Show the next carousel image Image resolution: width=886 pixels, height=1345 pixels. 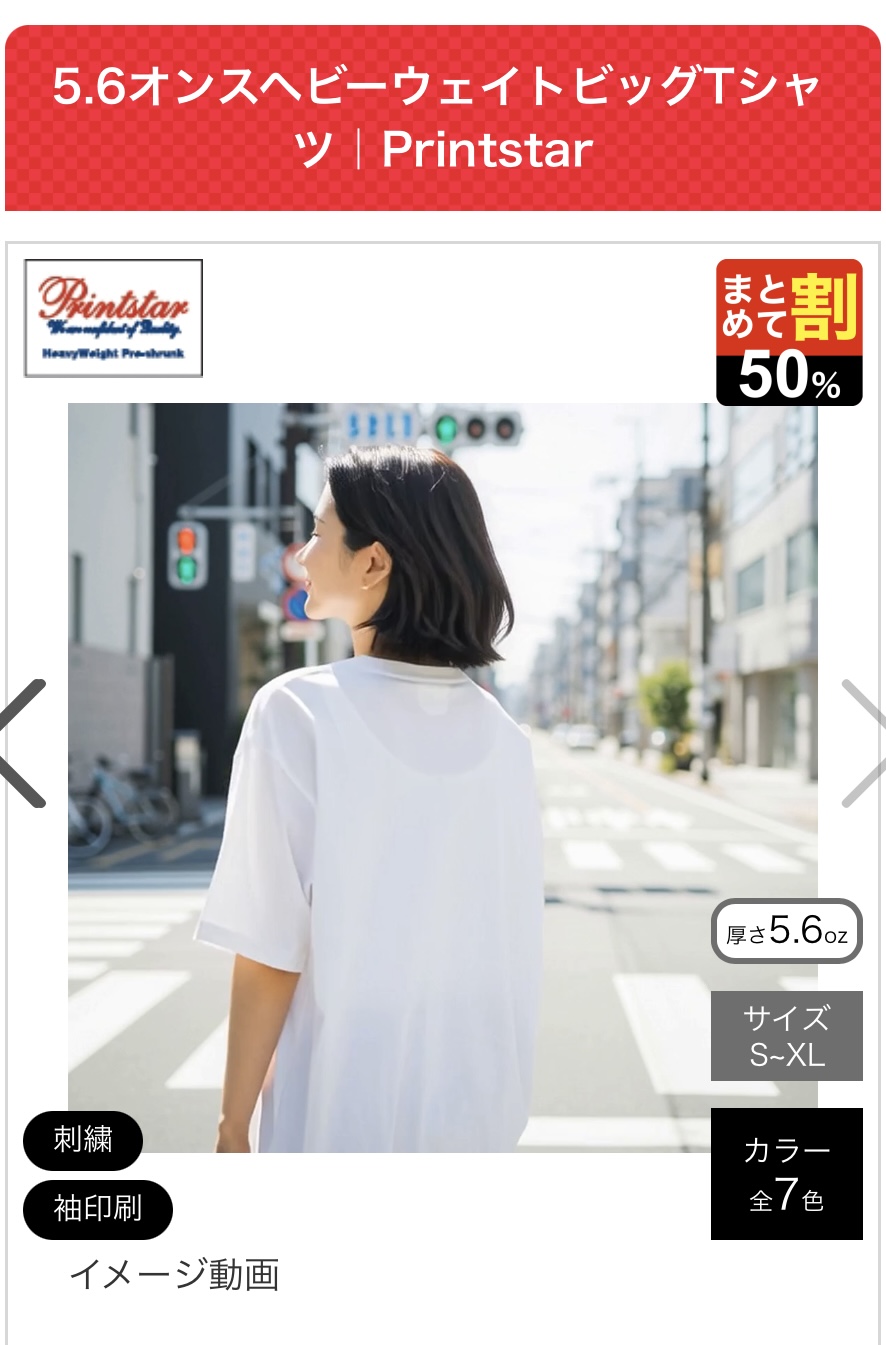[x=862, y=743]
